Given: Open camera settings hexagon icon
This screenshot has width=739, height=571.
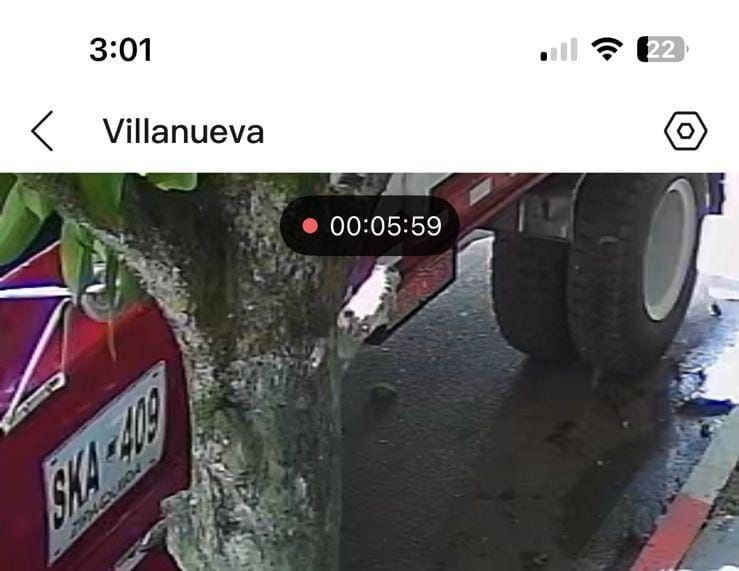Looking at the screenshot, I should pos(685,131).
